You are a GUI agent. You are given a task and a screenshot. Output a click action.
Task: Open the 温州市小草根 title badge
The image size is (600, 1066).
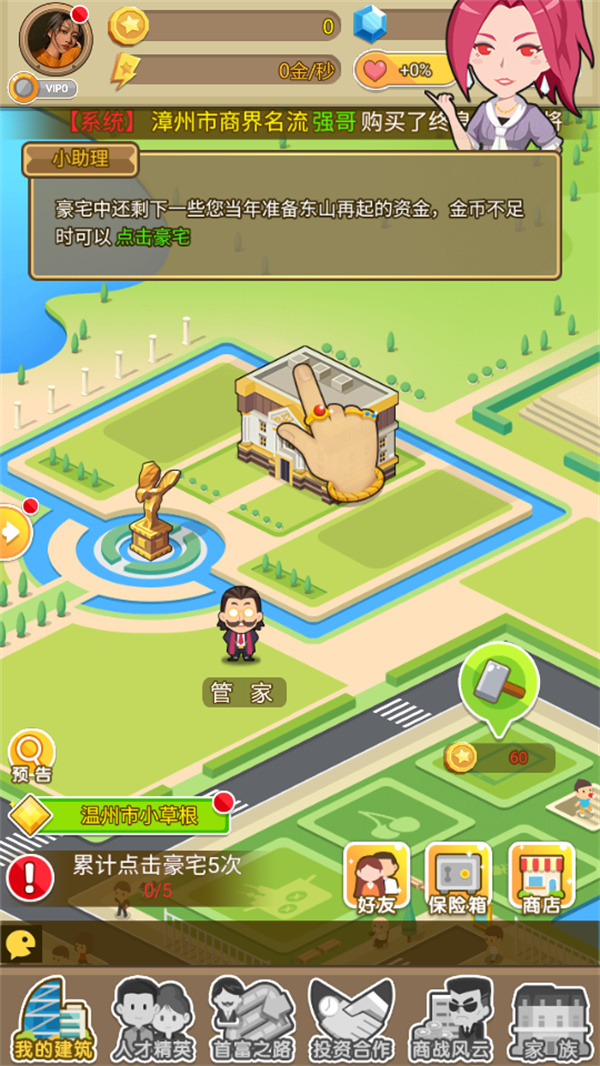tap(125, 815)
